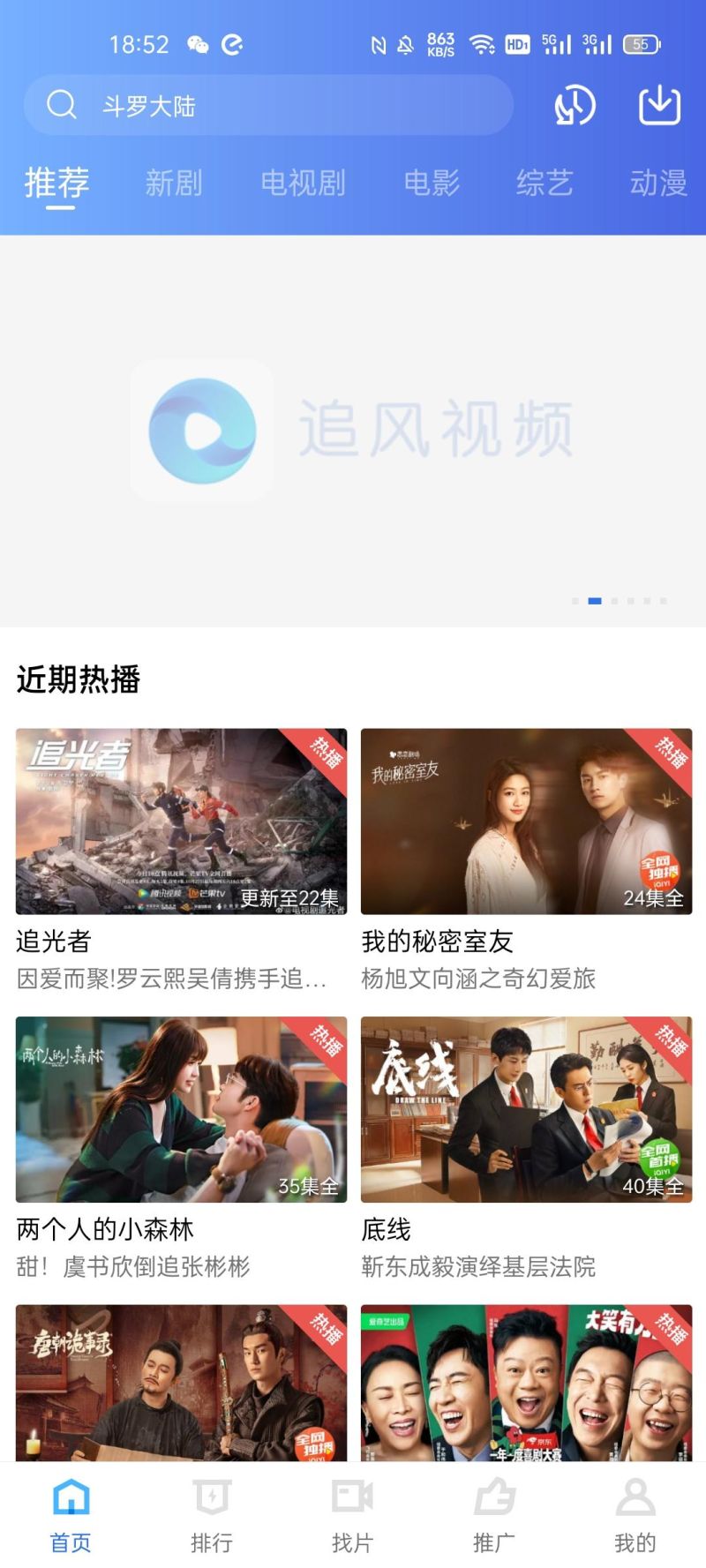Go to the 找片 tab
This screenshot has width=706, height=1568.
pyautogui.click(x=353, y=1516)
